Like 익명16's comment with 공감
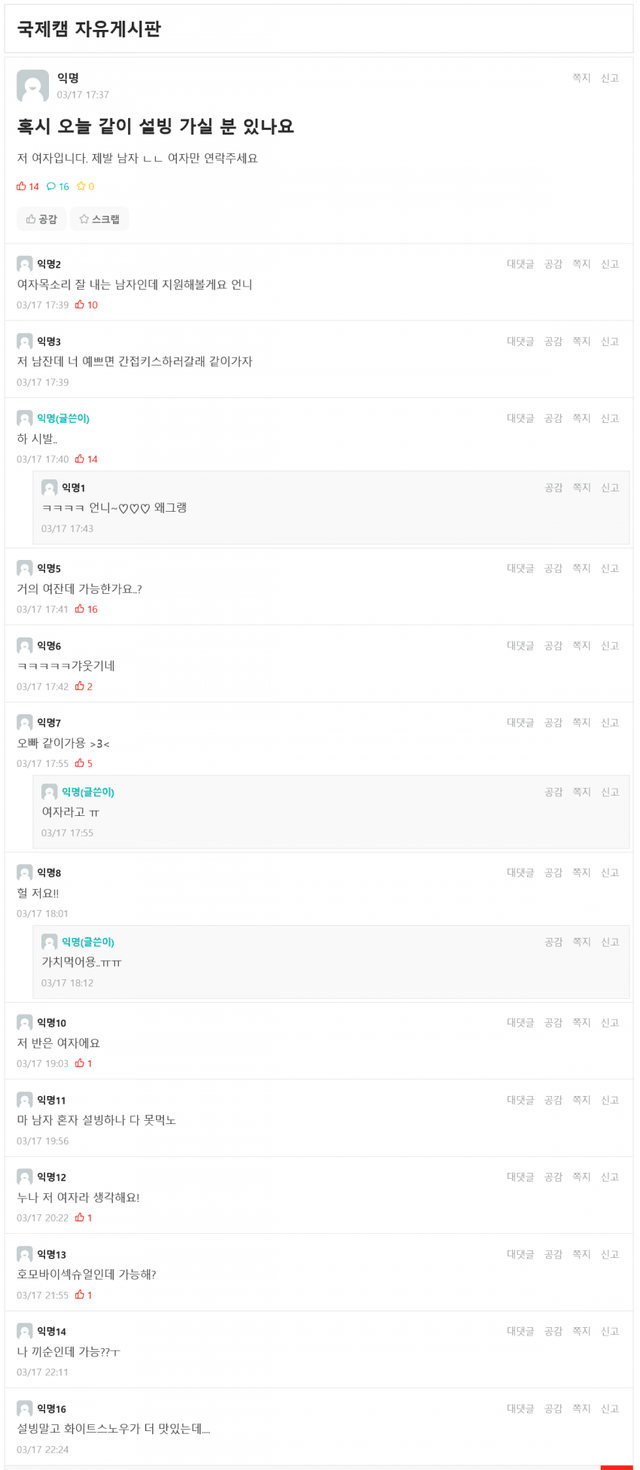The image size is (640, 1470). coord(553,1408)
